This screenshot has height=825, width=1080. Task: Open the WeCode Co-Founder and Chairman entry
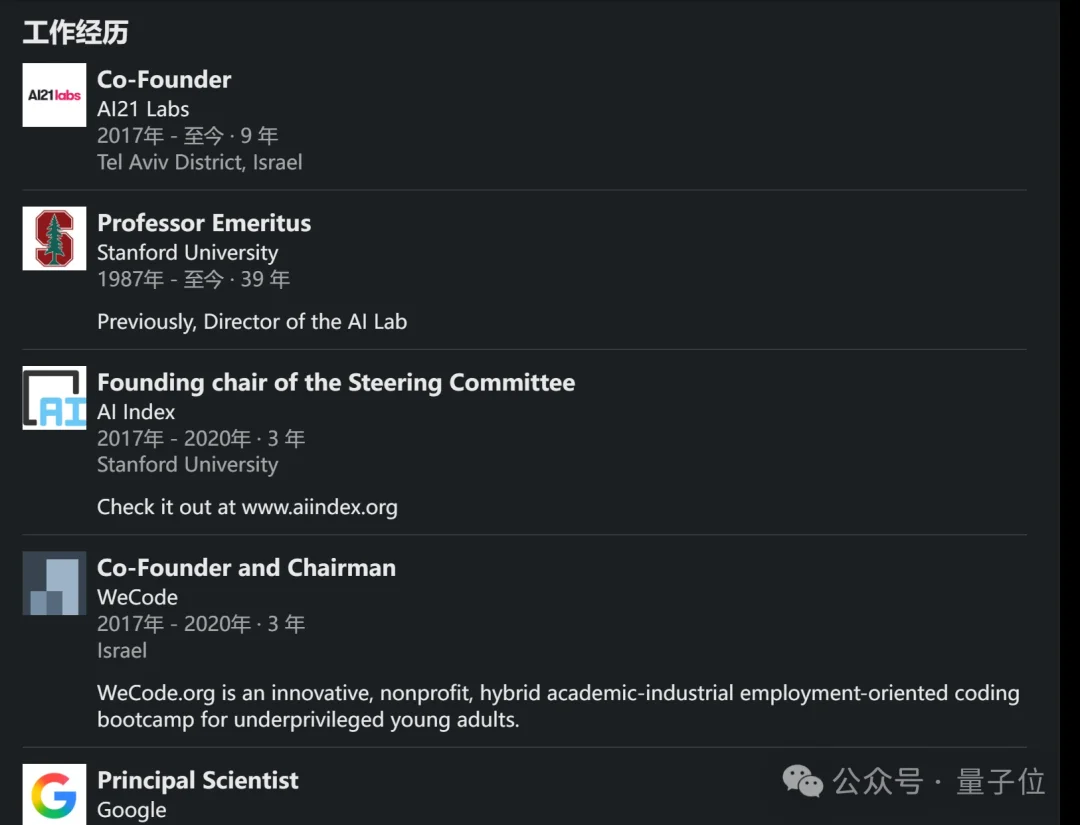[246, 568]
